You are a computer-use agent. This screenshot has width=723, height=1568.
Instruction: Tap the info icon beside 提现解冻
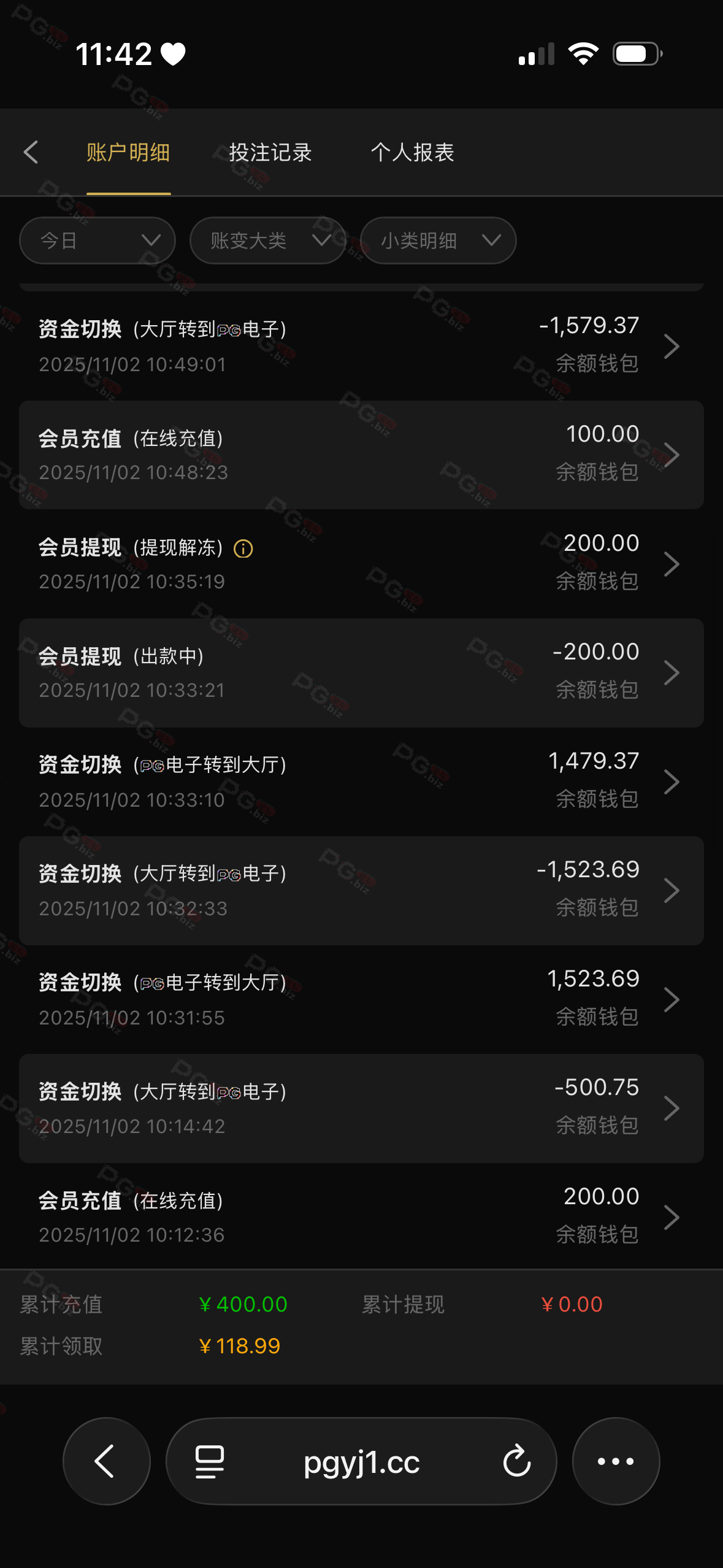[243, 548]
